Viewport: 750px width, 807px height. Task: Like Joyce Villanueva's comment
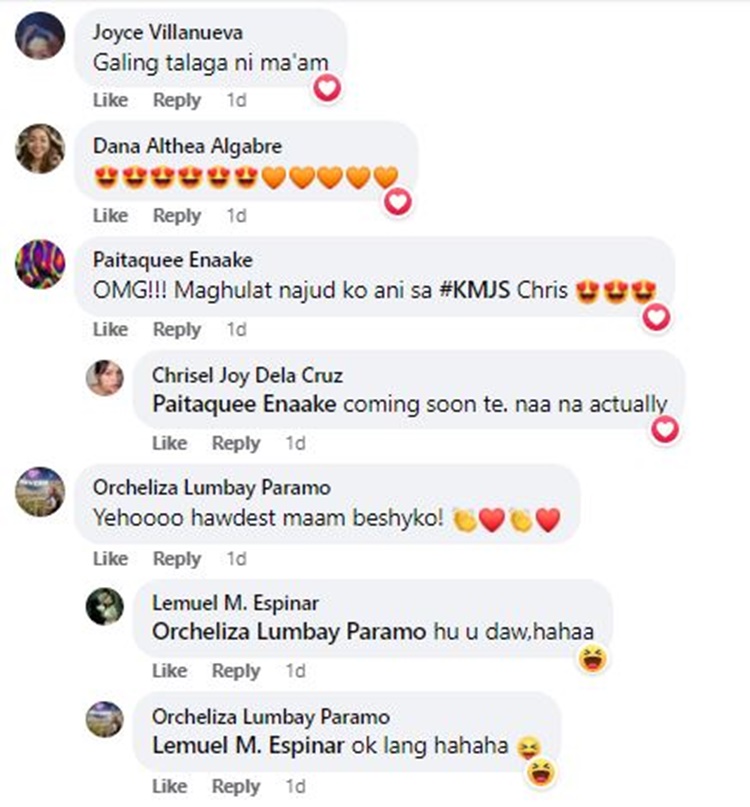click(x=110, y=101)
